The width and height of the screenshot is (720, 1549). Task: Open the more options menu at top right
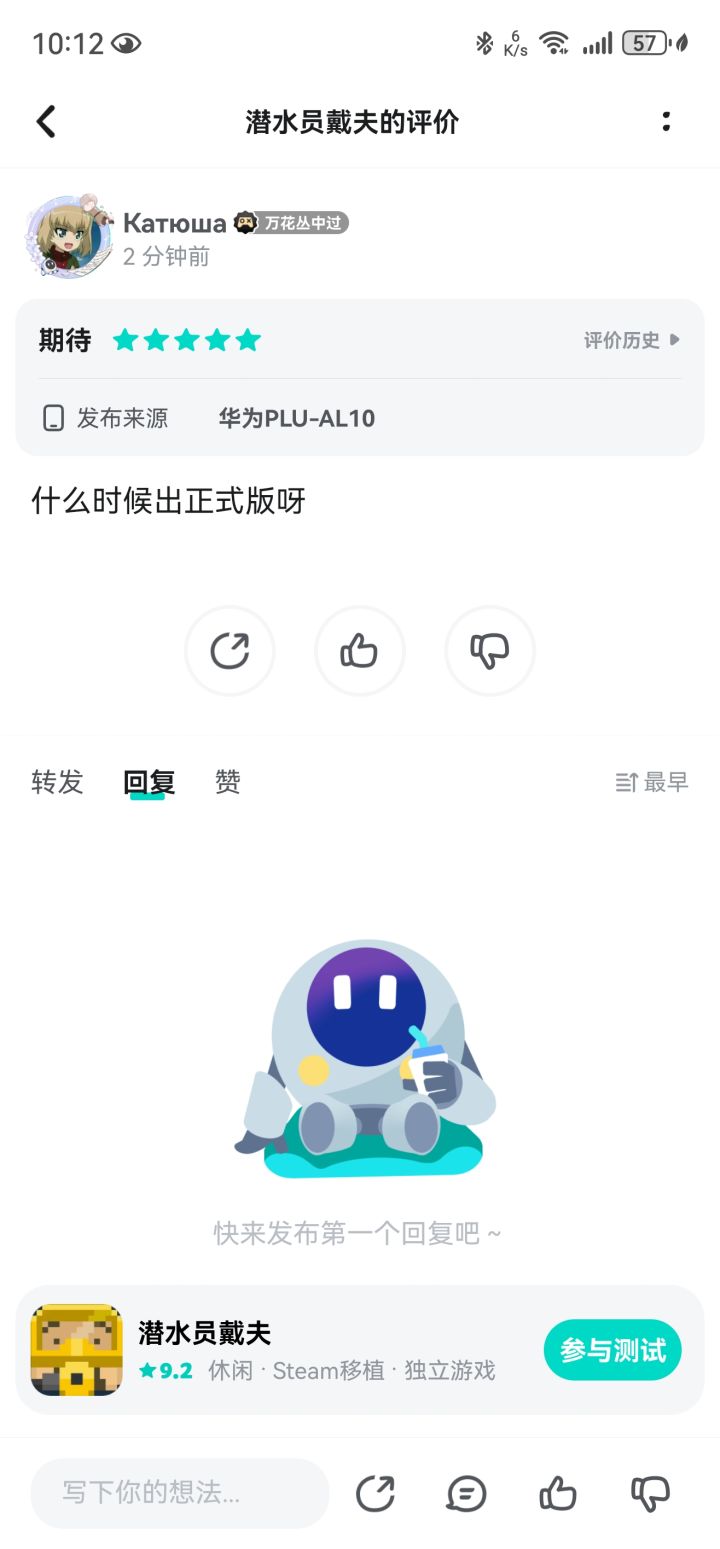click(x=667, y=121)
